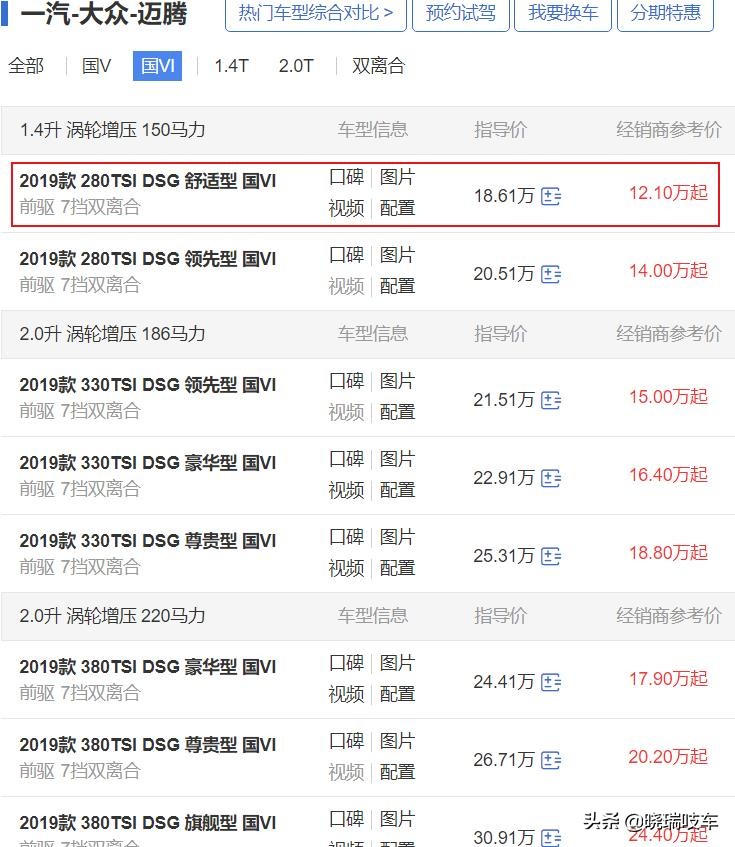This screenshot has width=735, height=847.
Task: Open calculator icon for 380TSI 豪华型
Action: (550, 683)
